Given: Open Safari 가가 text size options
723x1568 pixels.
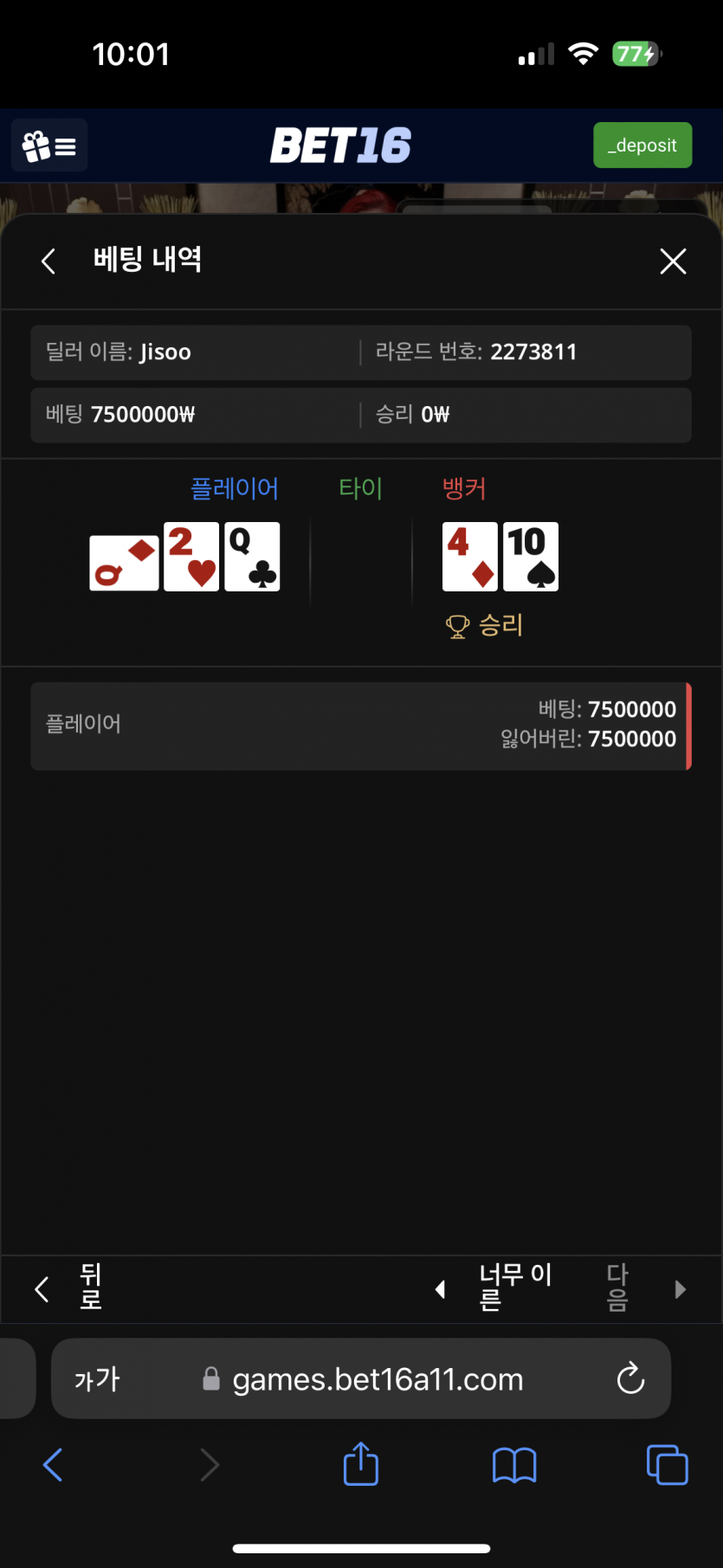Looking at the screenshot, I should click(x=97, y=1378).
